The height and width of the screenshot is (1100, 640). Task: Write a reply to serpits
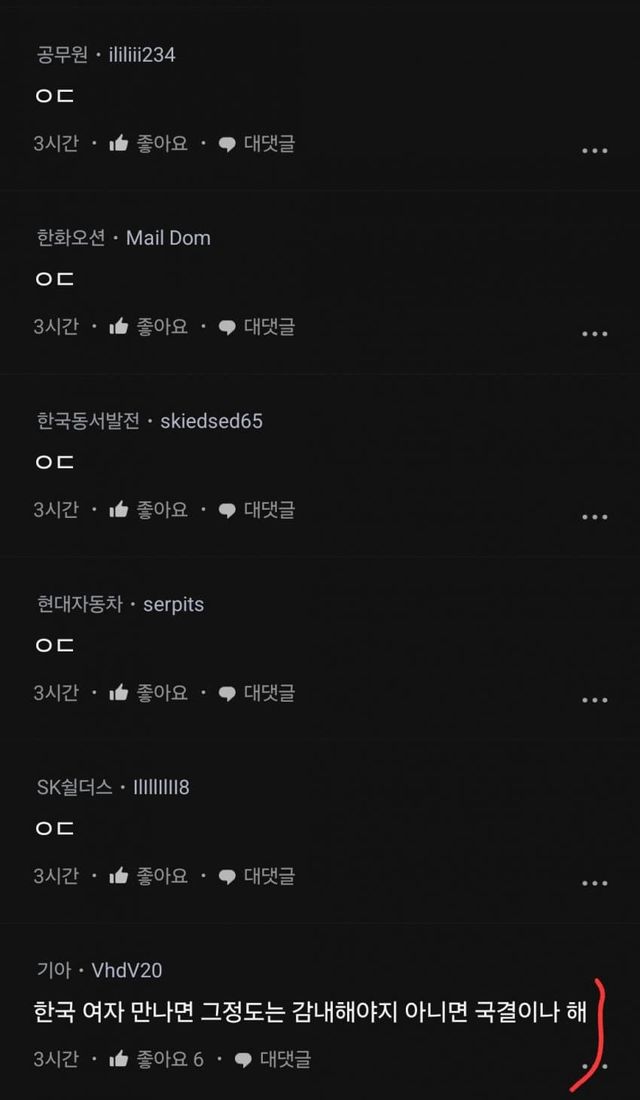[x=257, y=693]
